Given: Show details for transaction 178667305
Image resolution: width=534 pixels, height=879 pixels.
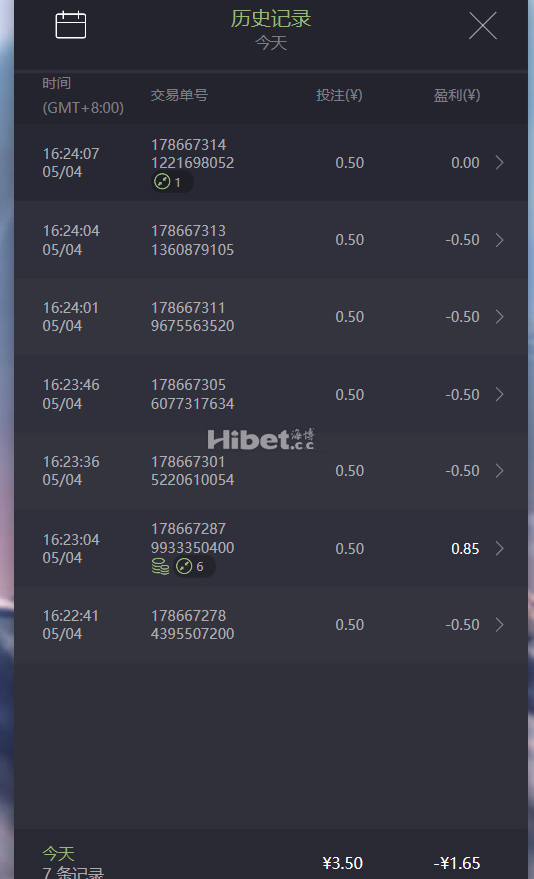Looking at the screenshot, I should pyautogui.click(x=271, y=394).
